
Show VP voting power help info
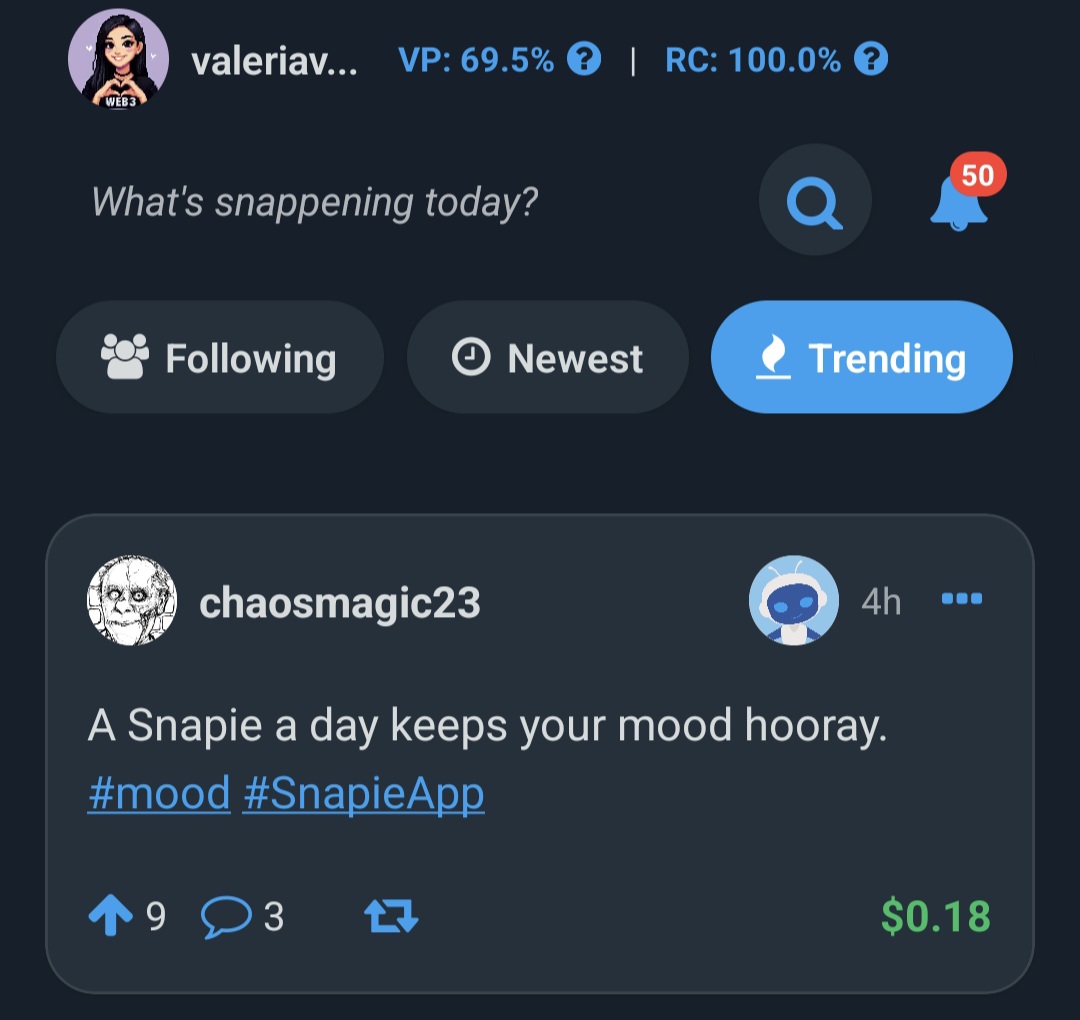(584, 61)
